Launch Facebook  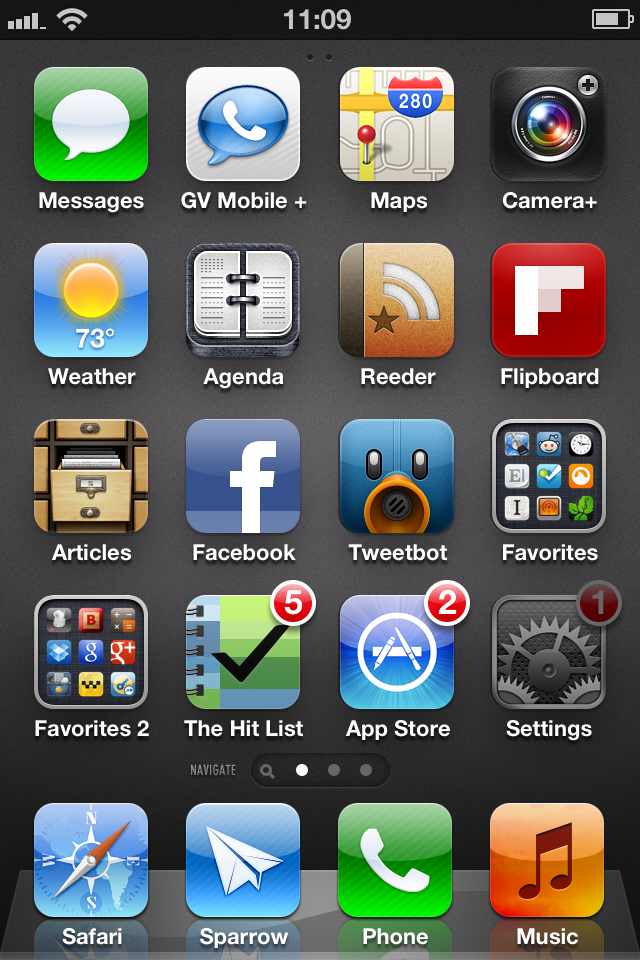pos(243,476)
